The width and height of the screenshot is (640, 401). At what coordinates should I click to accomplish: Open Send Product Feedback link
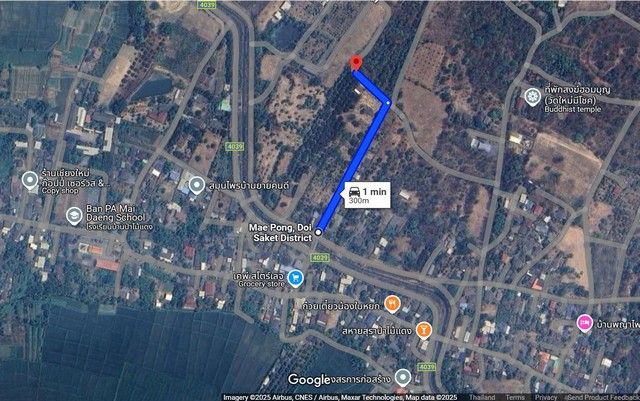(603, 397)
